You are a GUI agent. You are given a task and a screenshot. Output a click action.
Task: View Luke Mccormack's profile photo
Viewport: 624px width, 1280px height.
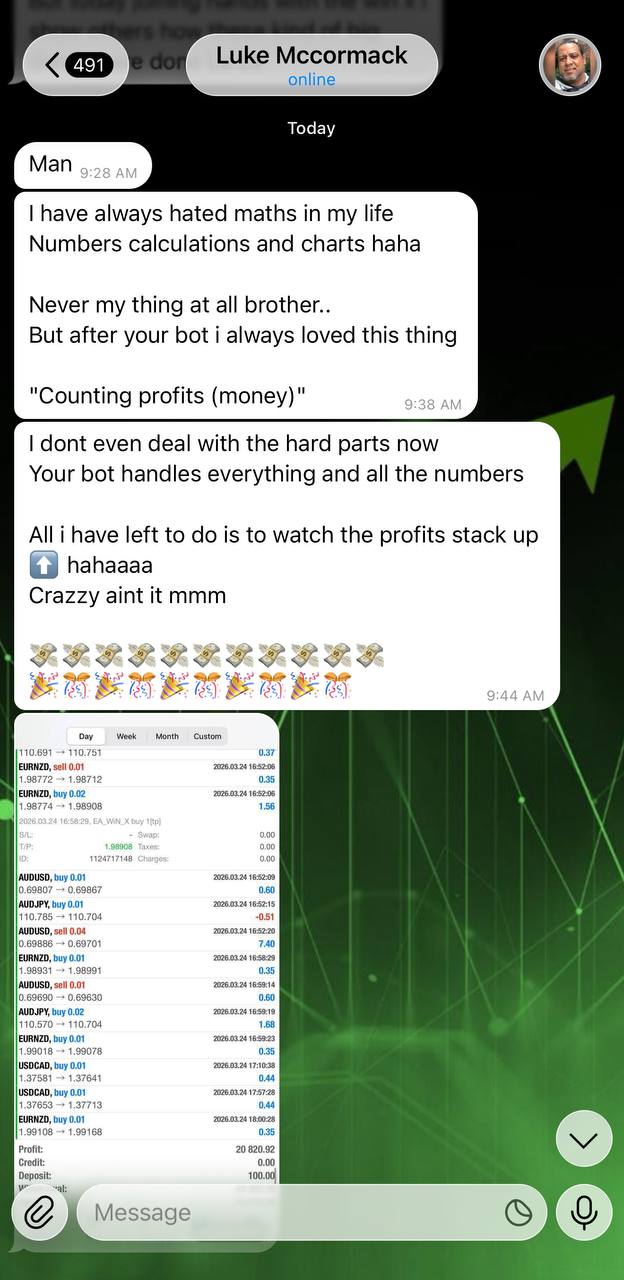[570, 66]
